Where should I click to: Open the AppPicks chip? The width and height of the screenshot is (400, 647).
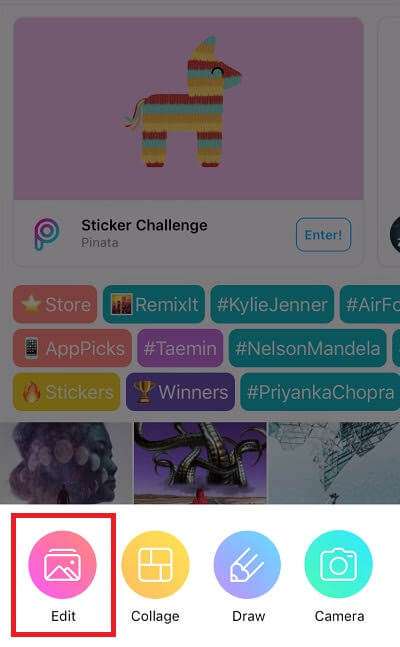pos(72,348)
